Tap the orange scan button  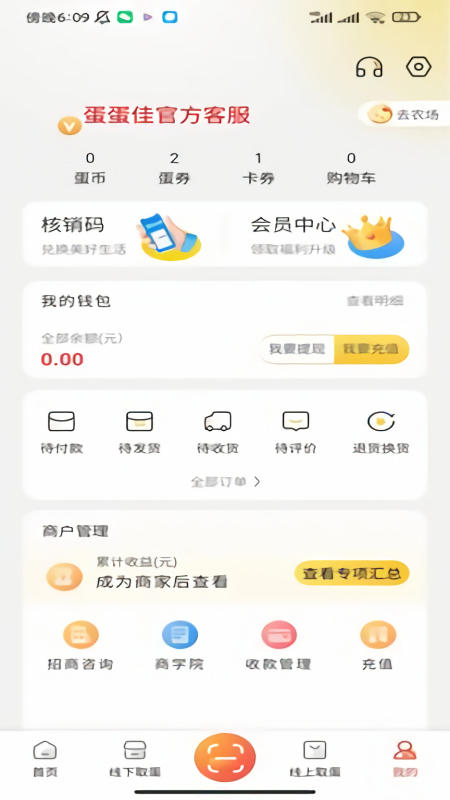pyautogui.click(x=224, y=757)
